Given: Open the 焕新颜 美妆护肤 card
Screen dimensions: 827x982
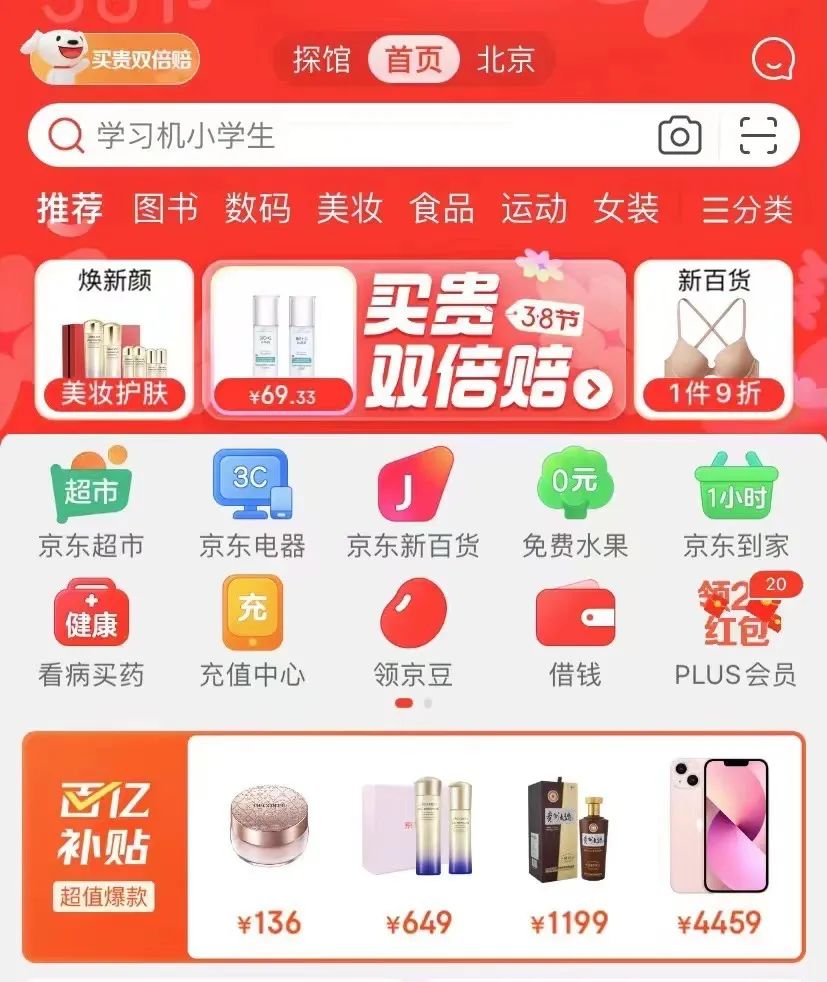Looking at the screenshot, I should (x=114, y=340).
